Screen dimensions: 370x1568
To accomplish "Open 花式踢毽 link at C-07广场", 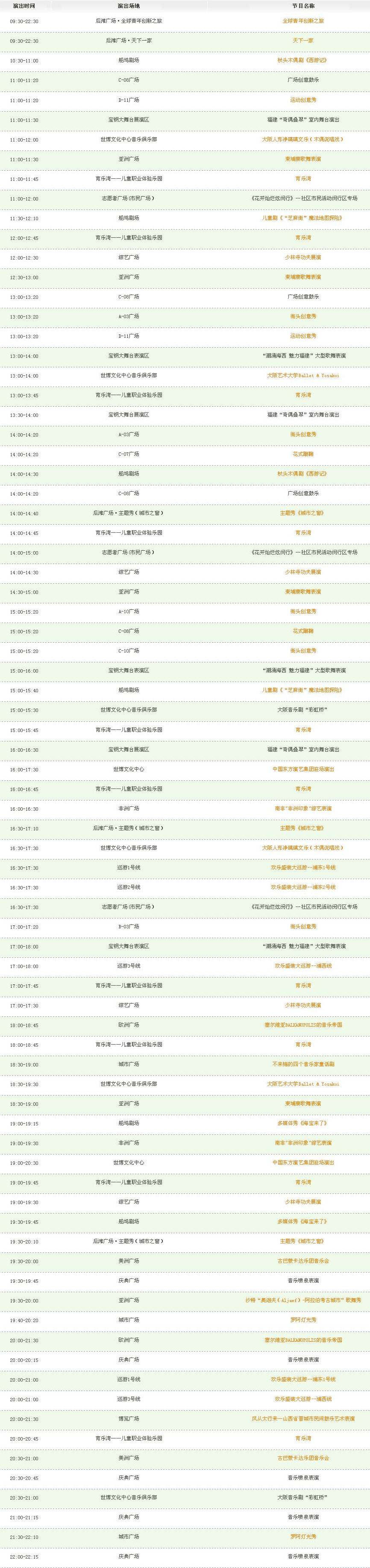I will (303, 454).
